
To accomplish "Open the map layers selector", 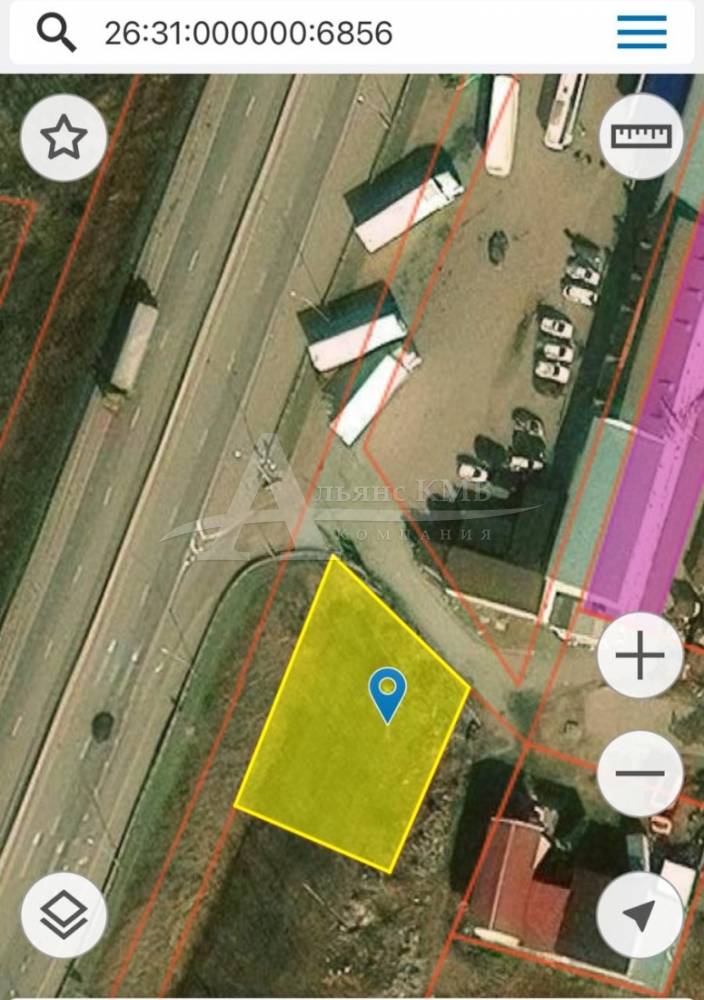I will (x=64, y=914).
